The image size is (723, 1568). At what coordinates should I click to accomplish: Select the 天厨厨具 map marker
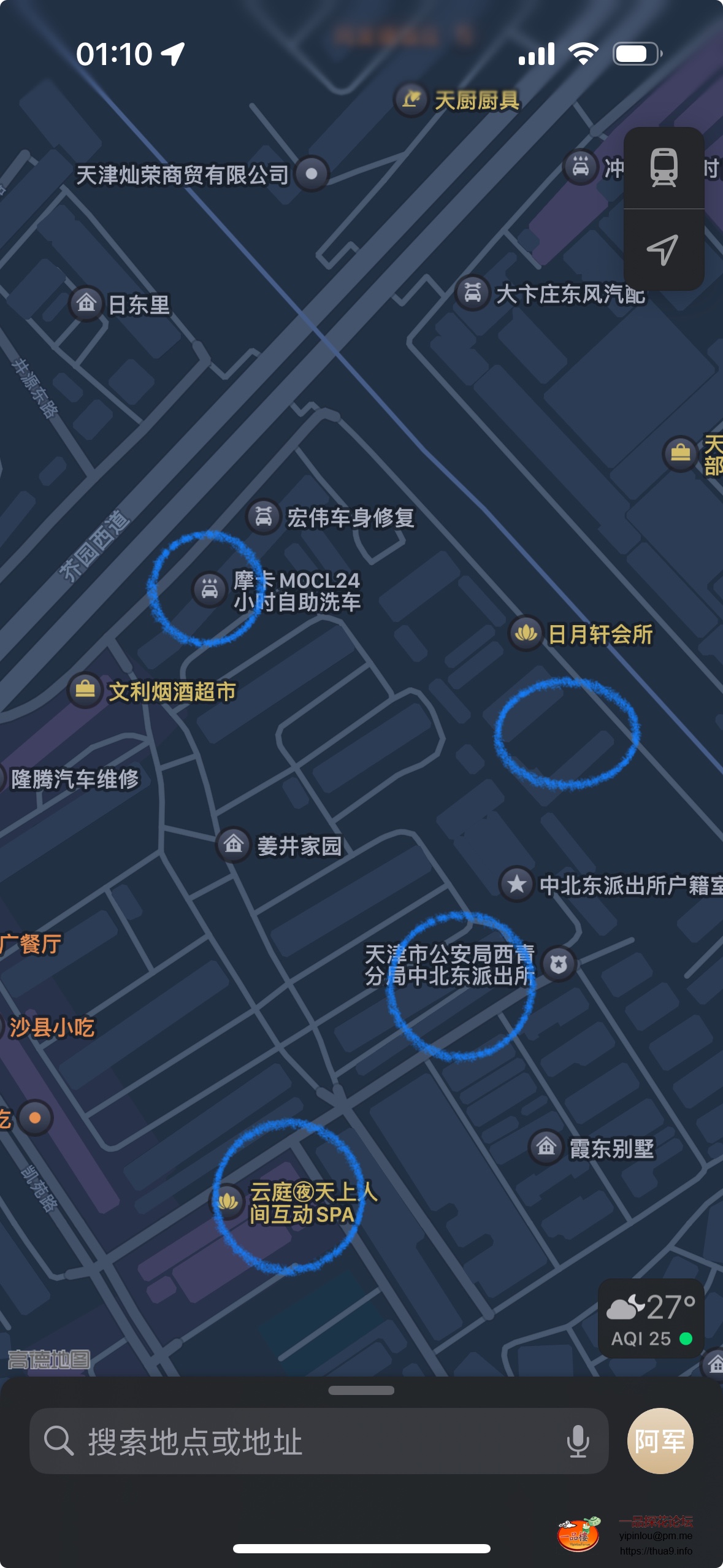click(x=411, y=99)
